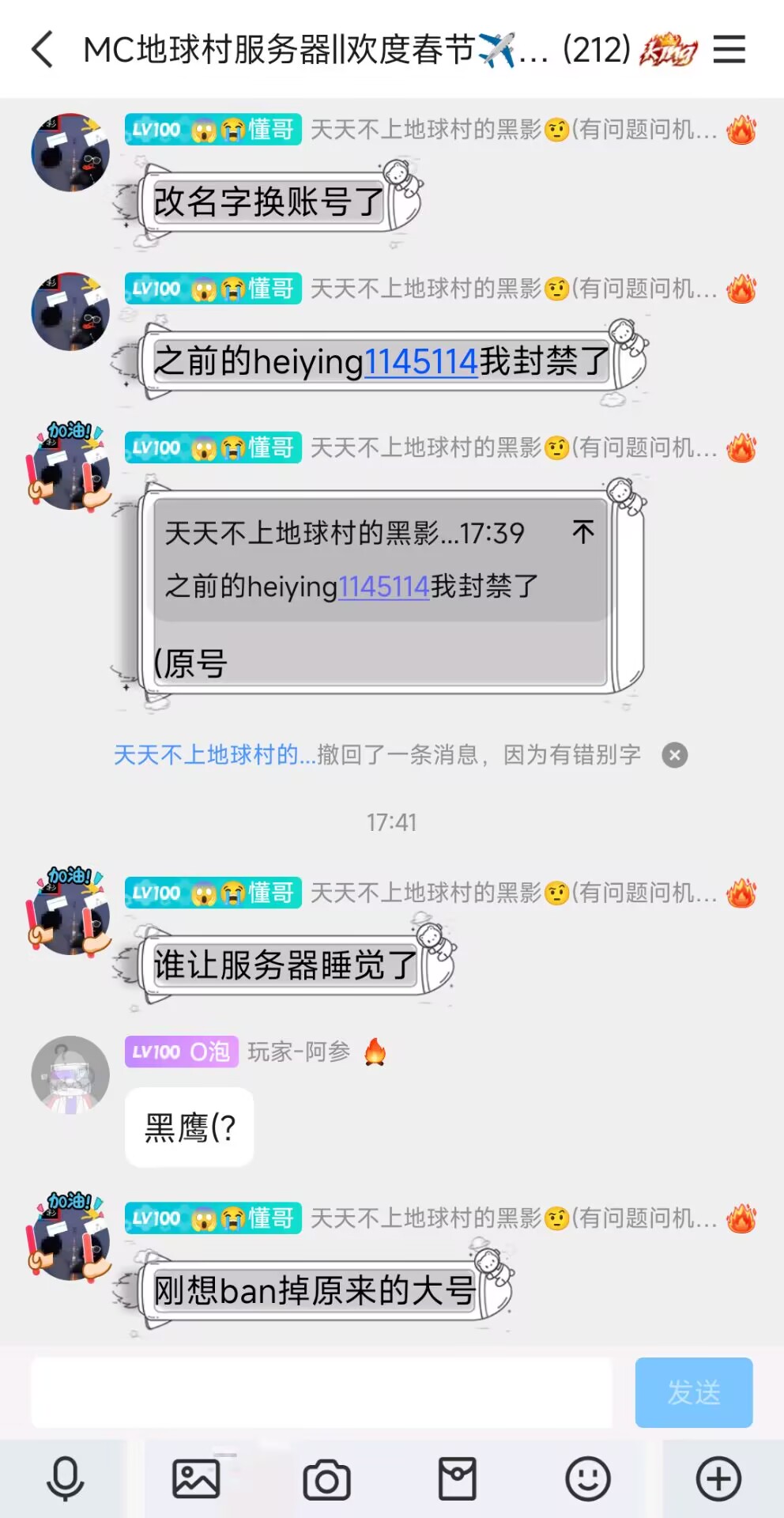Open more options plus icon

click(718, 1478)
